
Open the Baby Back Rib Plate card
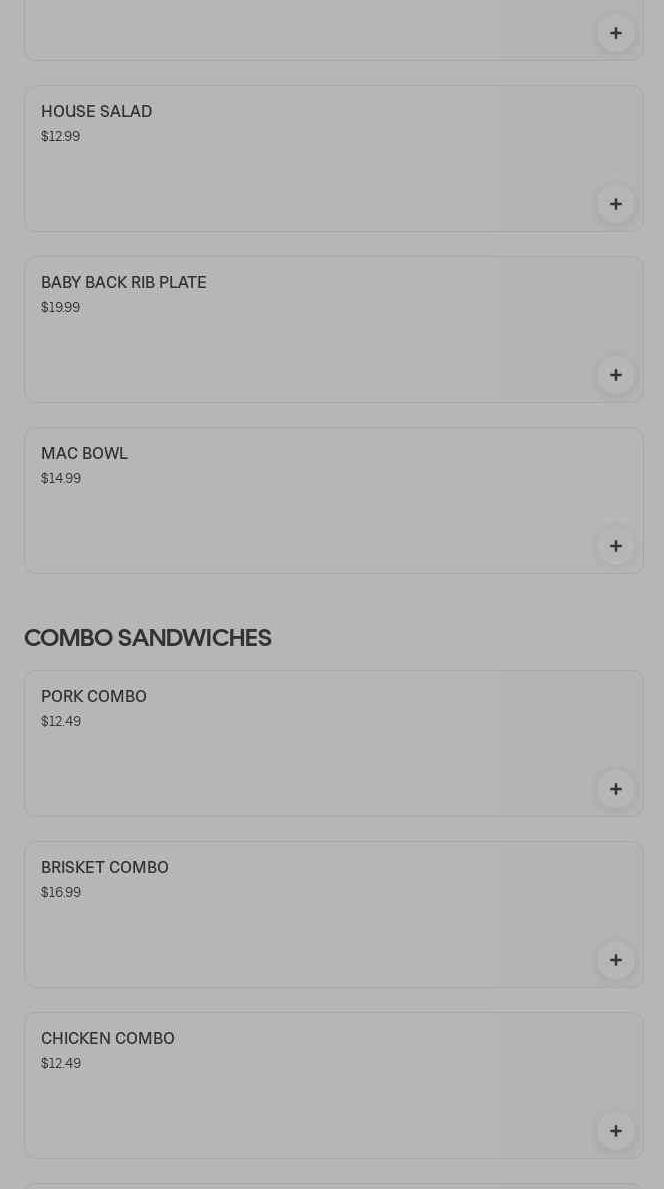334,329
